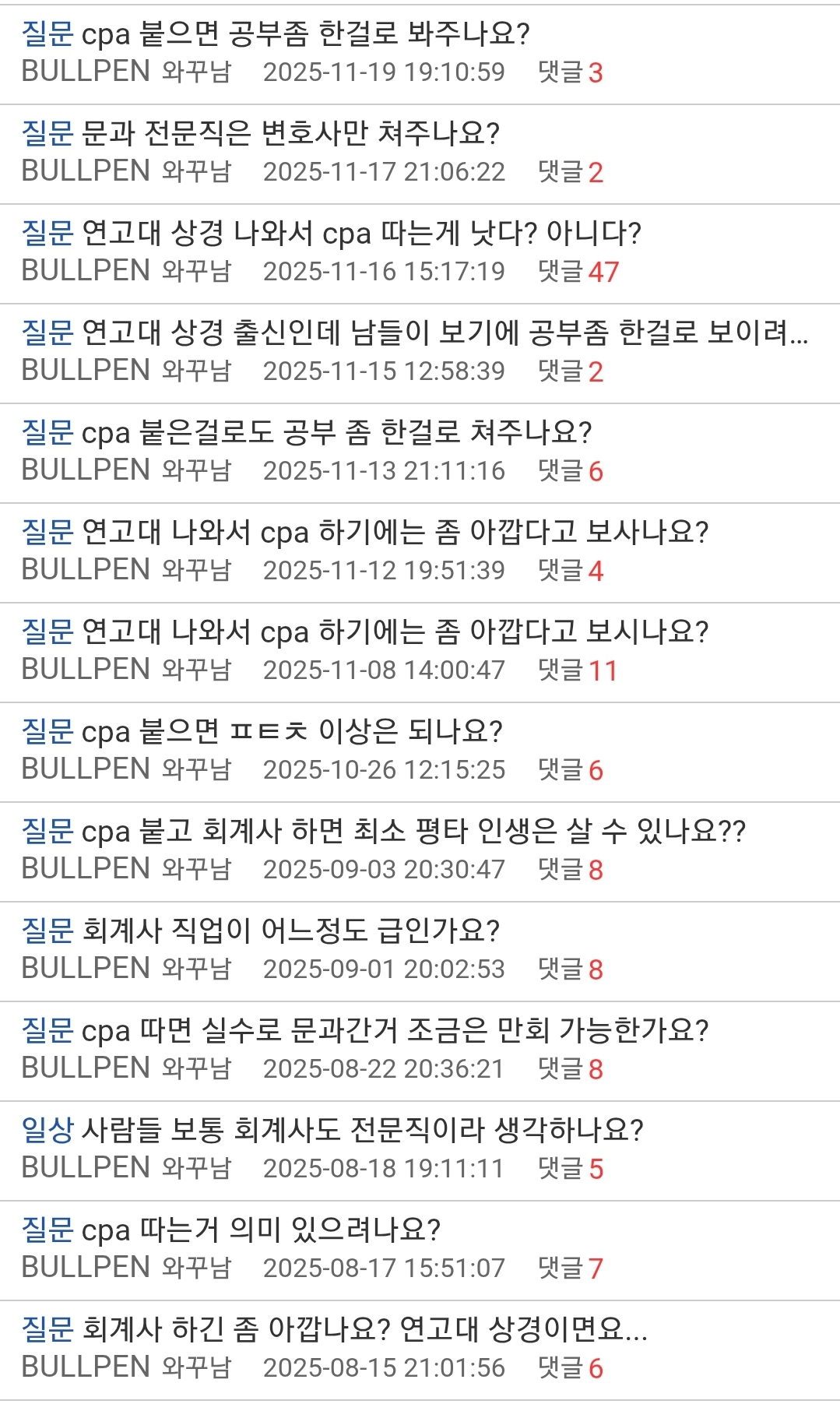Open post '회계사 하긴 좀 아깝나요? 연고대 상경이면요'

(x=364, y=1330)
